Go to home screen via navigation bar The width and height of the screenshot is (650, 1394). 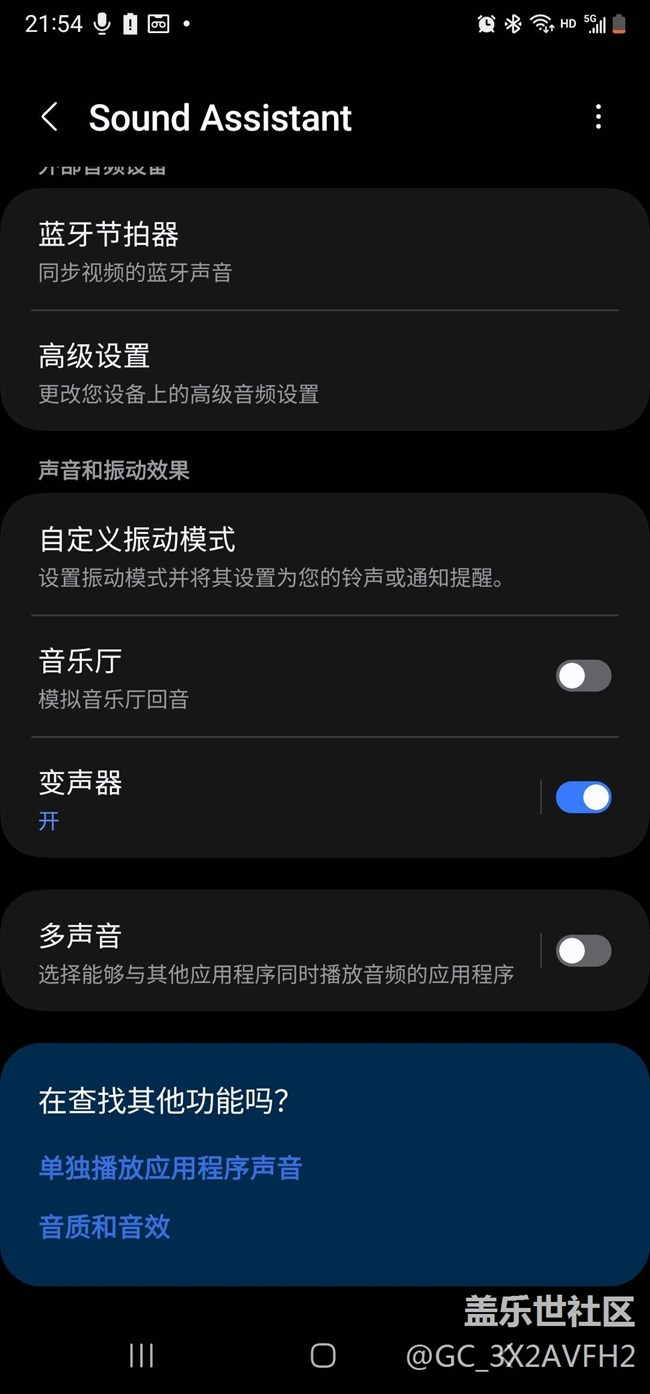pyautogui.click(x=323, y=1355)
